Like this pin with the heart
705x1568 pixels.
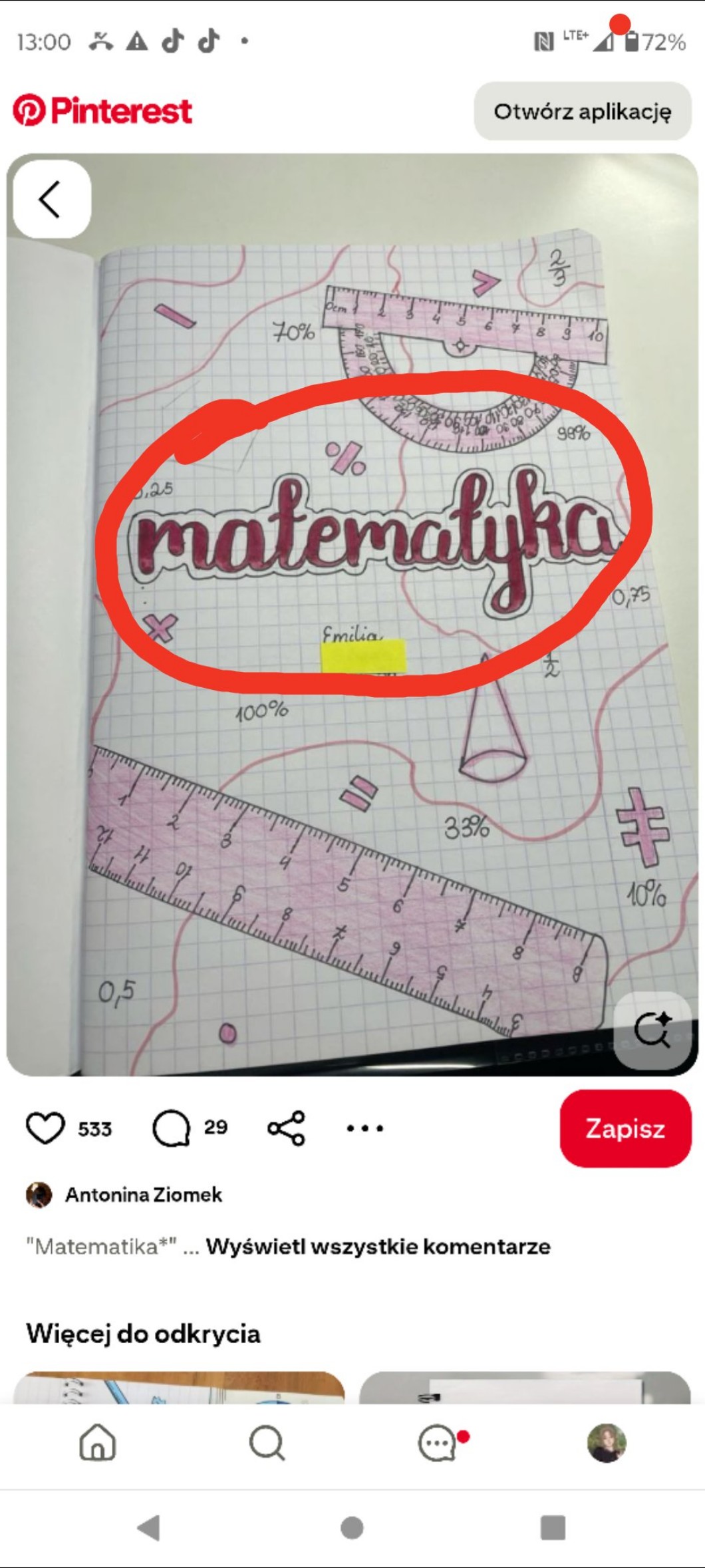pyautogui.click(x=45, y=1128)
